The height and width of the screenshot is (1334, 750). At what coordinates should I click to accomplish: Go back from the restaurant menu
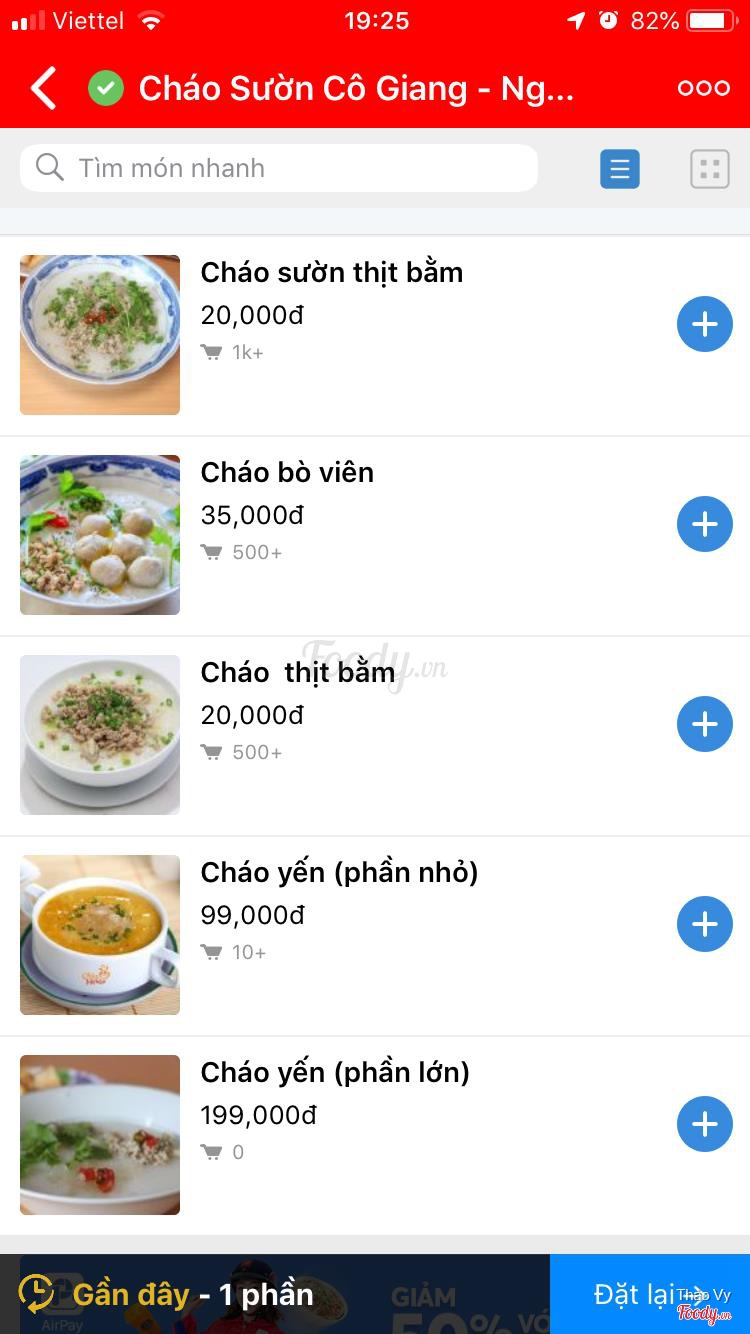point(43,89)
